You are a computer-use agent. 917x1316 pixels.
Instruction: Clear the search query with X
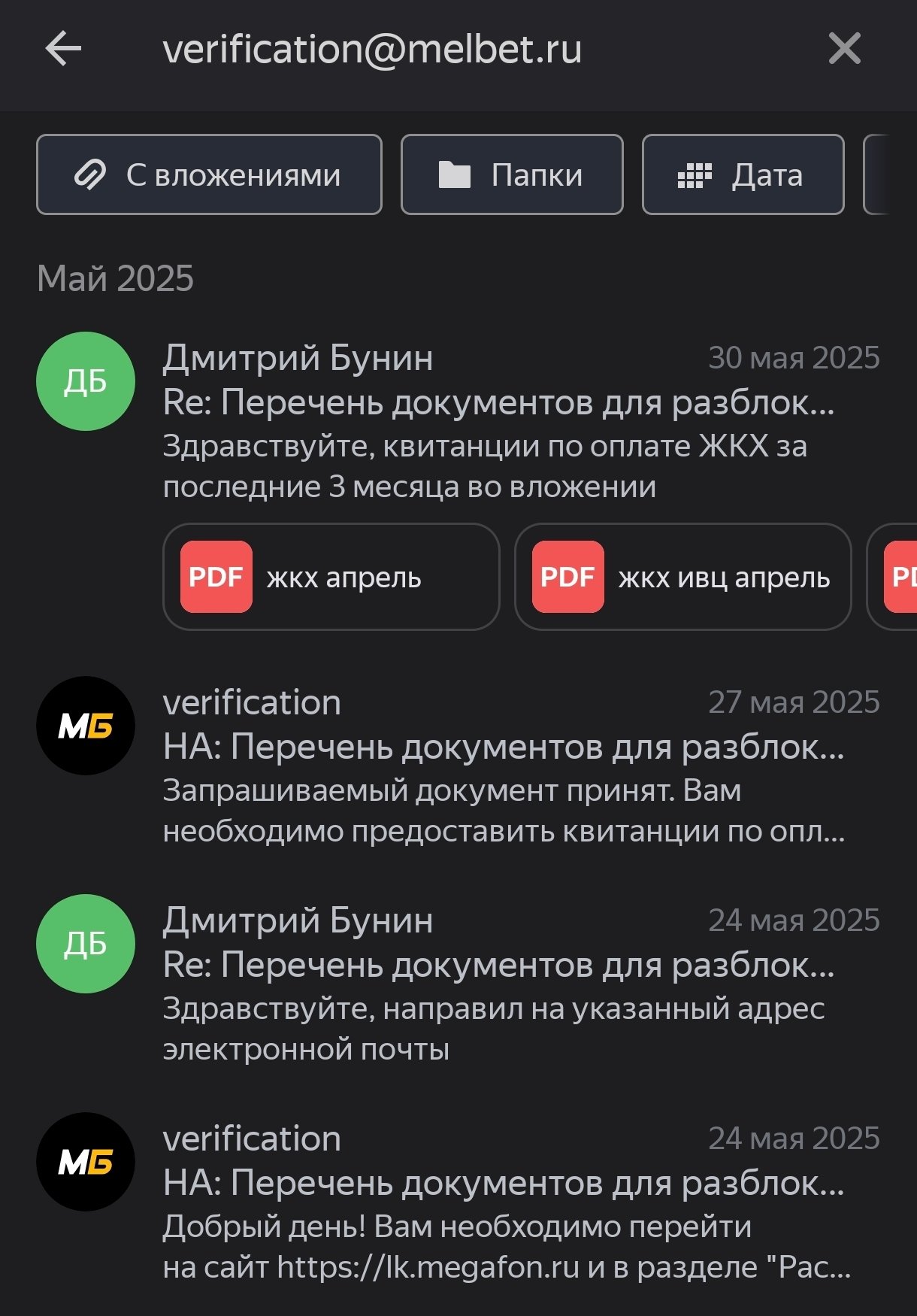tap(844, 50)
